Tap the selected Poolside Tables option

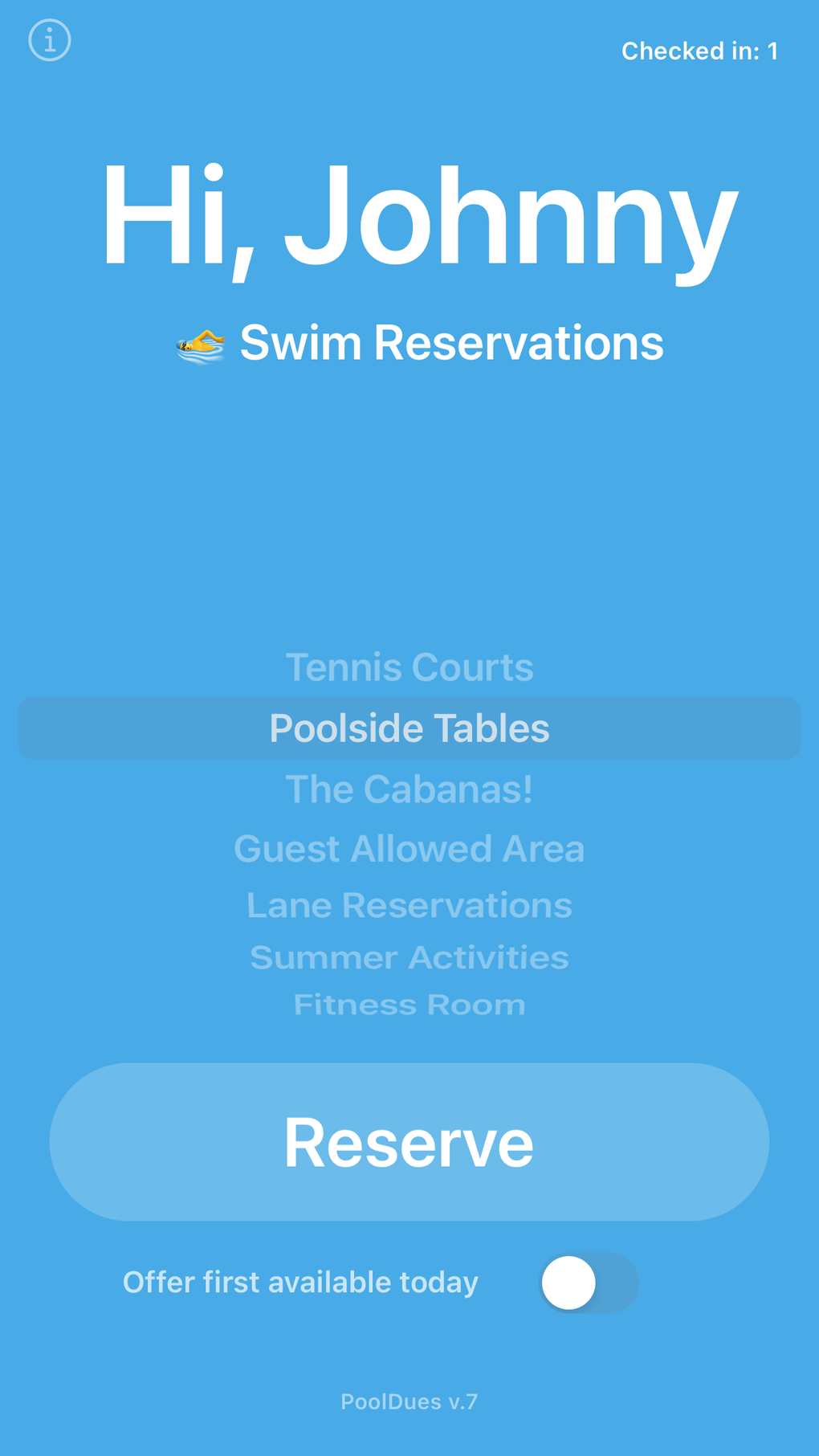pyautogui.click(x=409, y=728)
